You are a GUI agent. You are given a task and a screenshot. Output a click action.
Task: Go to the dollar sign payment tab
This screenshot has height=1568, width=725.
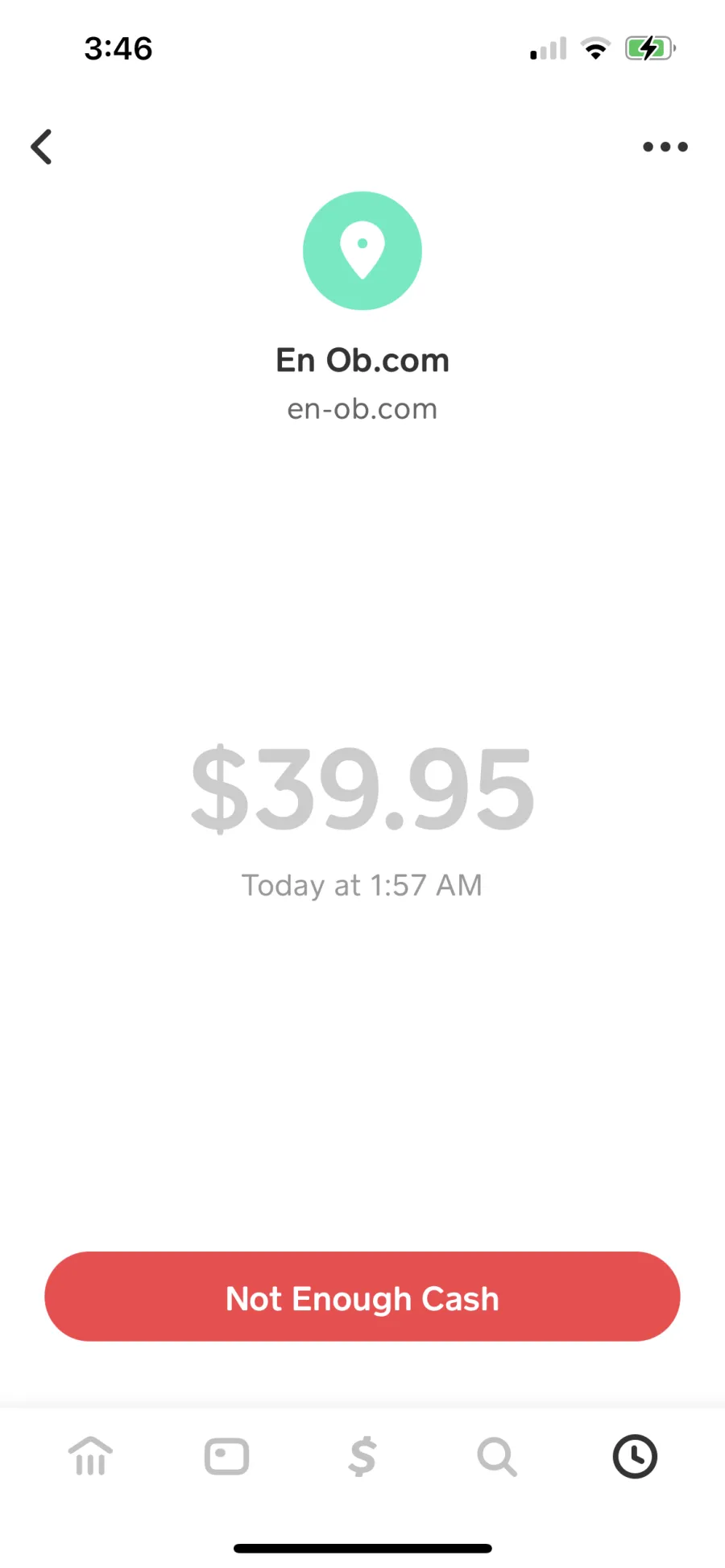[x=362, y=1456]
